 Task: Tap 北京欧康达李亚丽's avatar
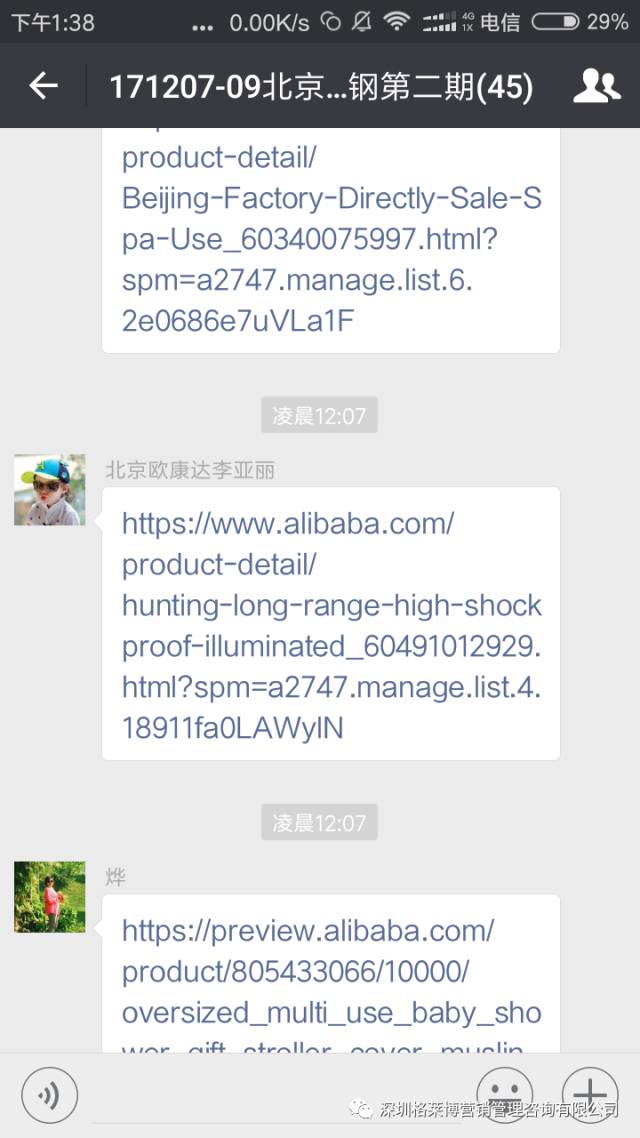click(x=50, y=490)
